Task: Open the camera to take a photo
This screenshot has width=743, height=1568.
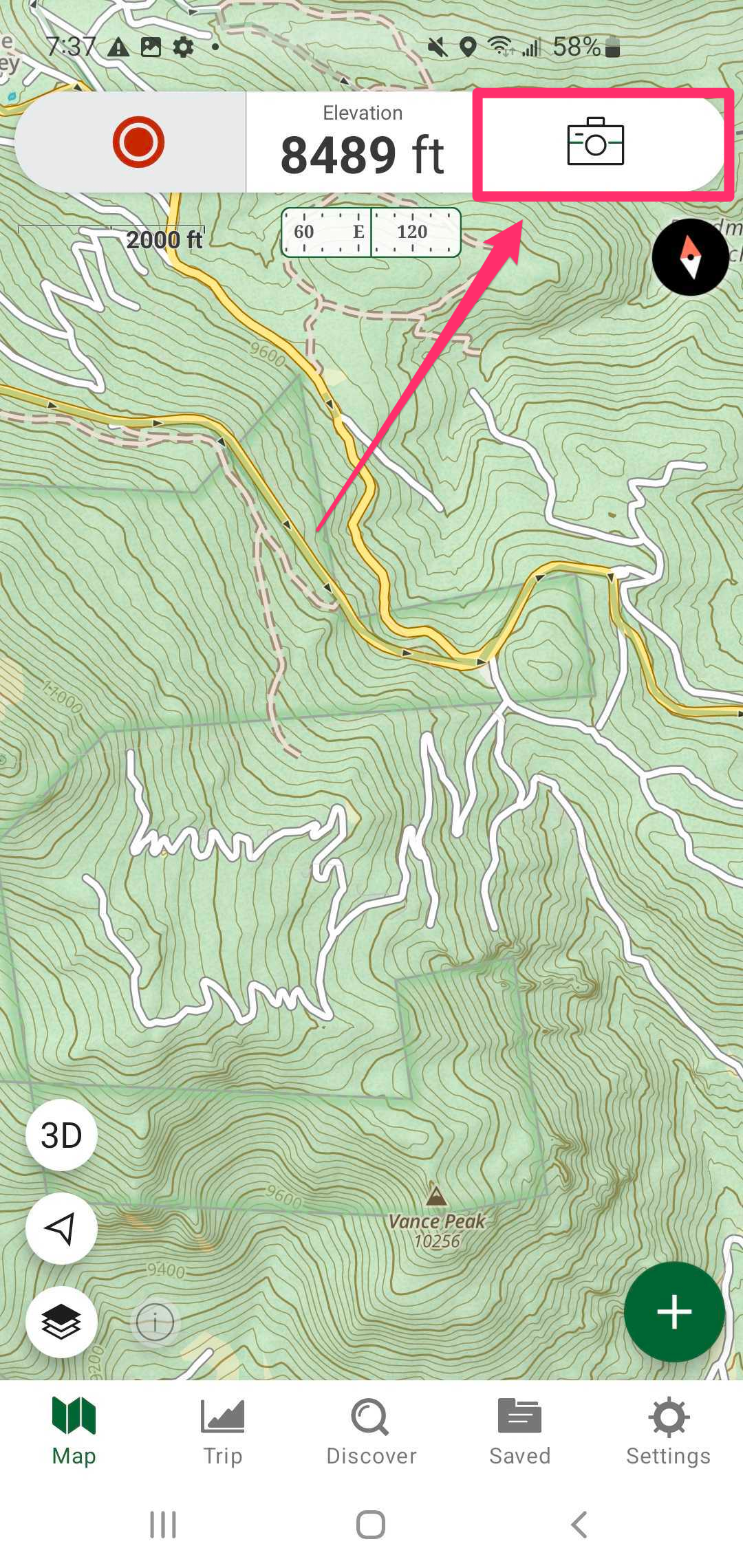Action: click(x=596, y=142)
